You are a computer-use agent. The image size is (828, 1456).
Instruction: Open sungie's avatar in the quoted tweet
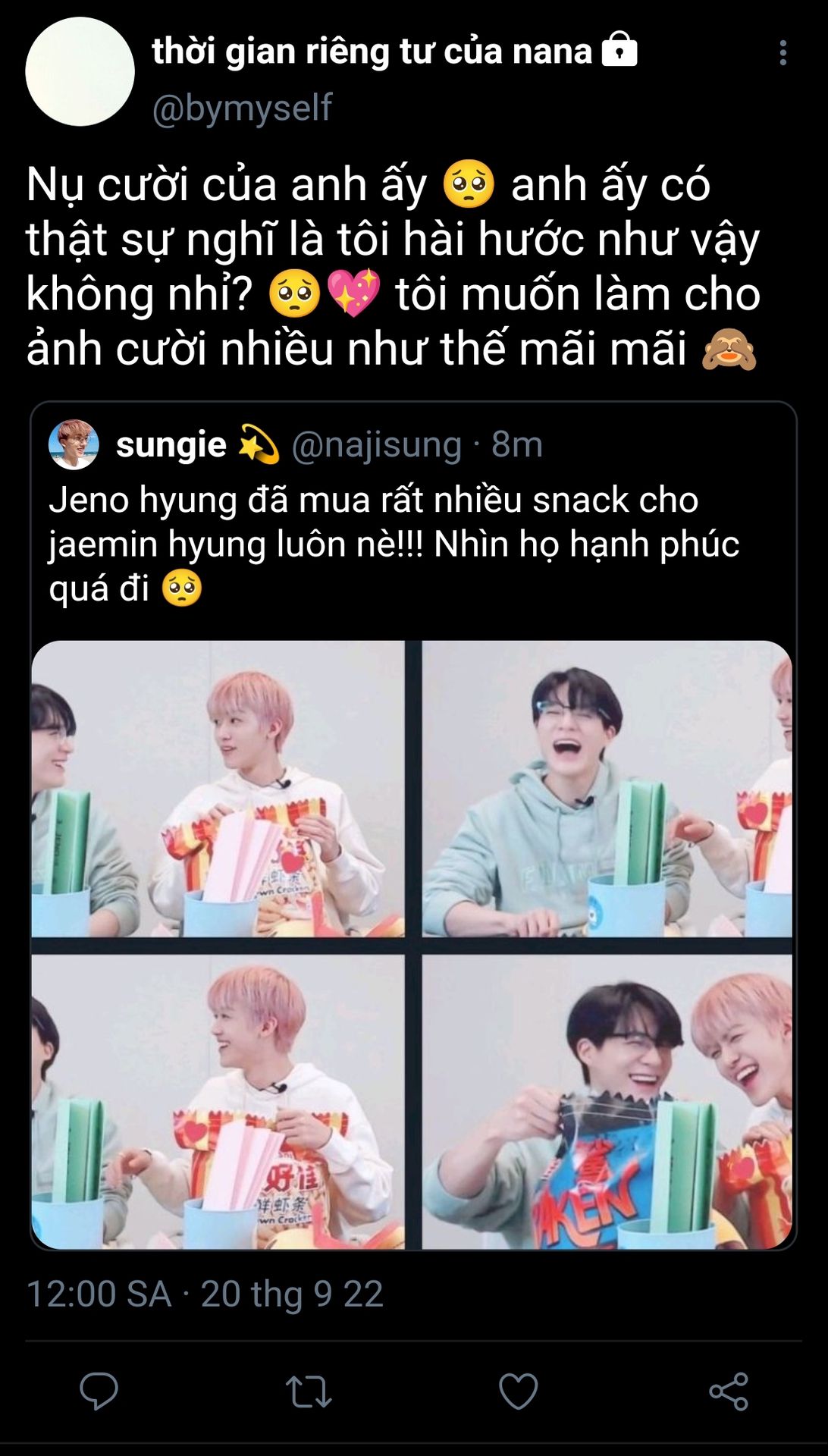(74, 444)
